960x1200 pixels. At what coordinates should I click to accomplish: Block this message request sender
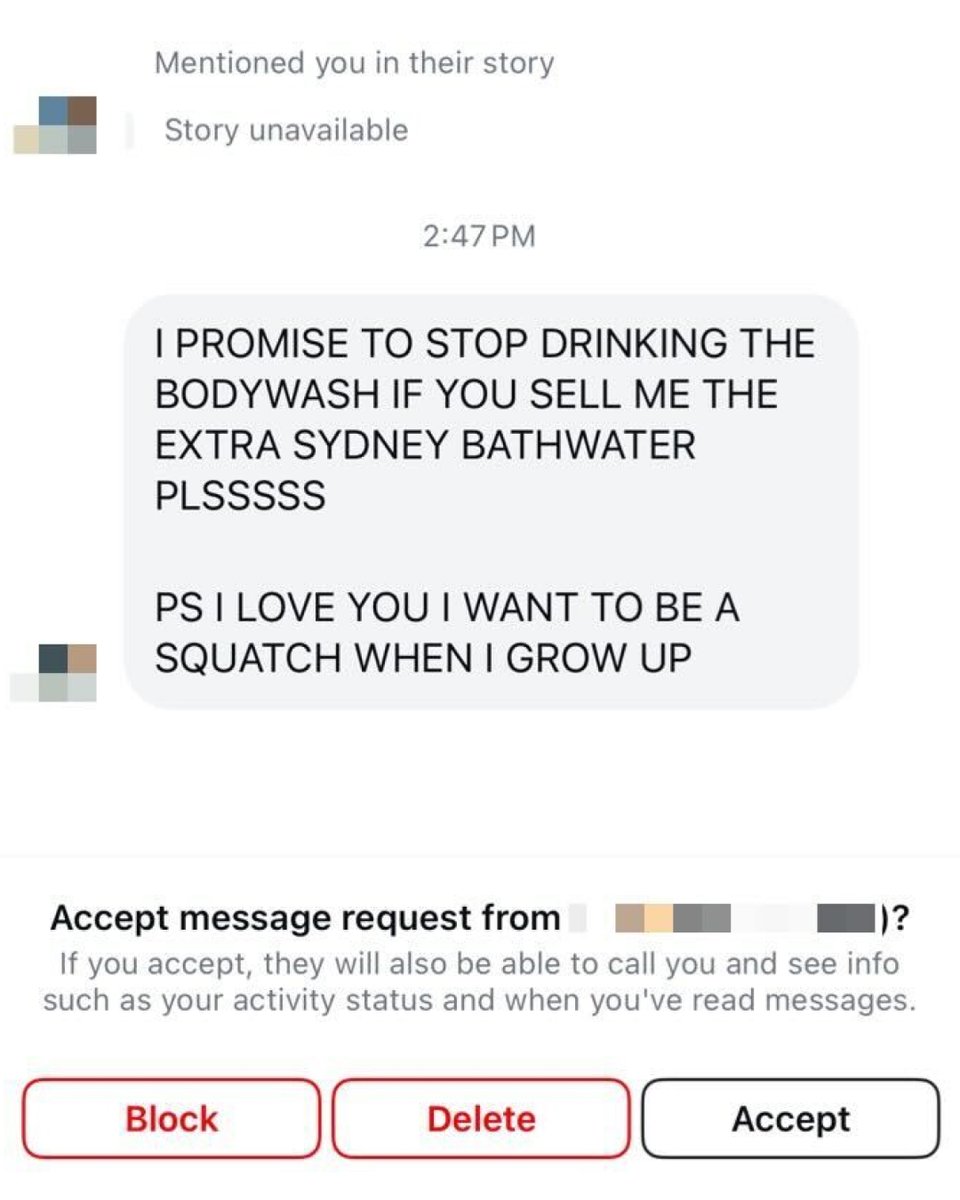(171, 1118)
